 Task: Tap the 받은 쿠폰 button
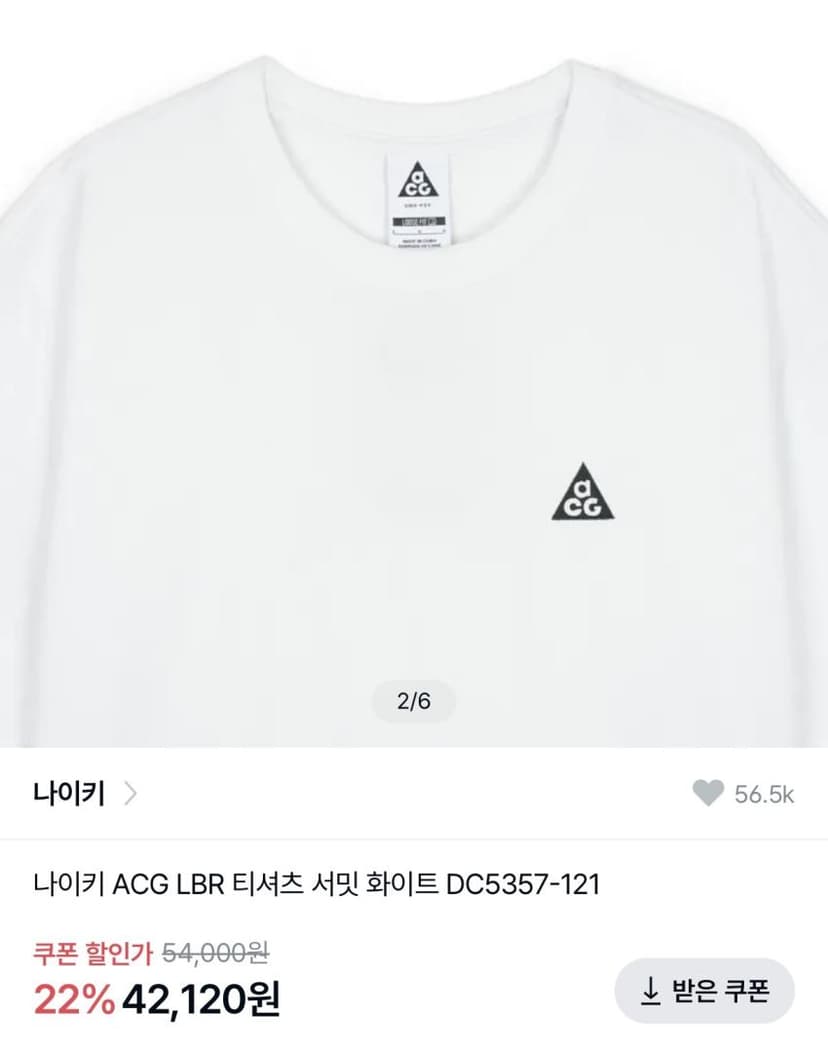[x=704, y=991]
